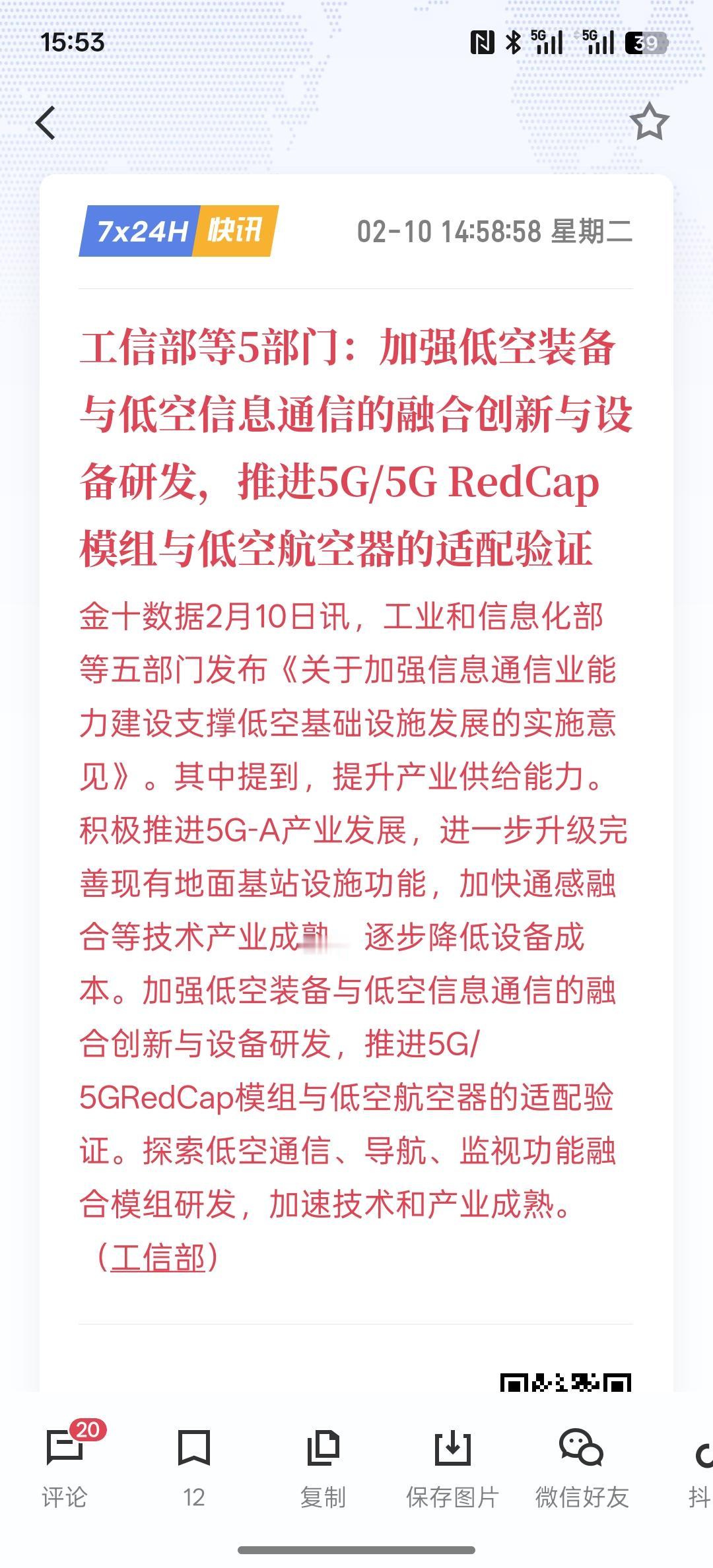The height and width of the screenshot is (1568, 713).
Task: Tap the NFC indicator in the status bar
Action: click(x=483, y=42)
